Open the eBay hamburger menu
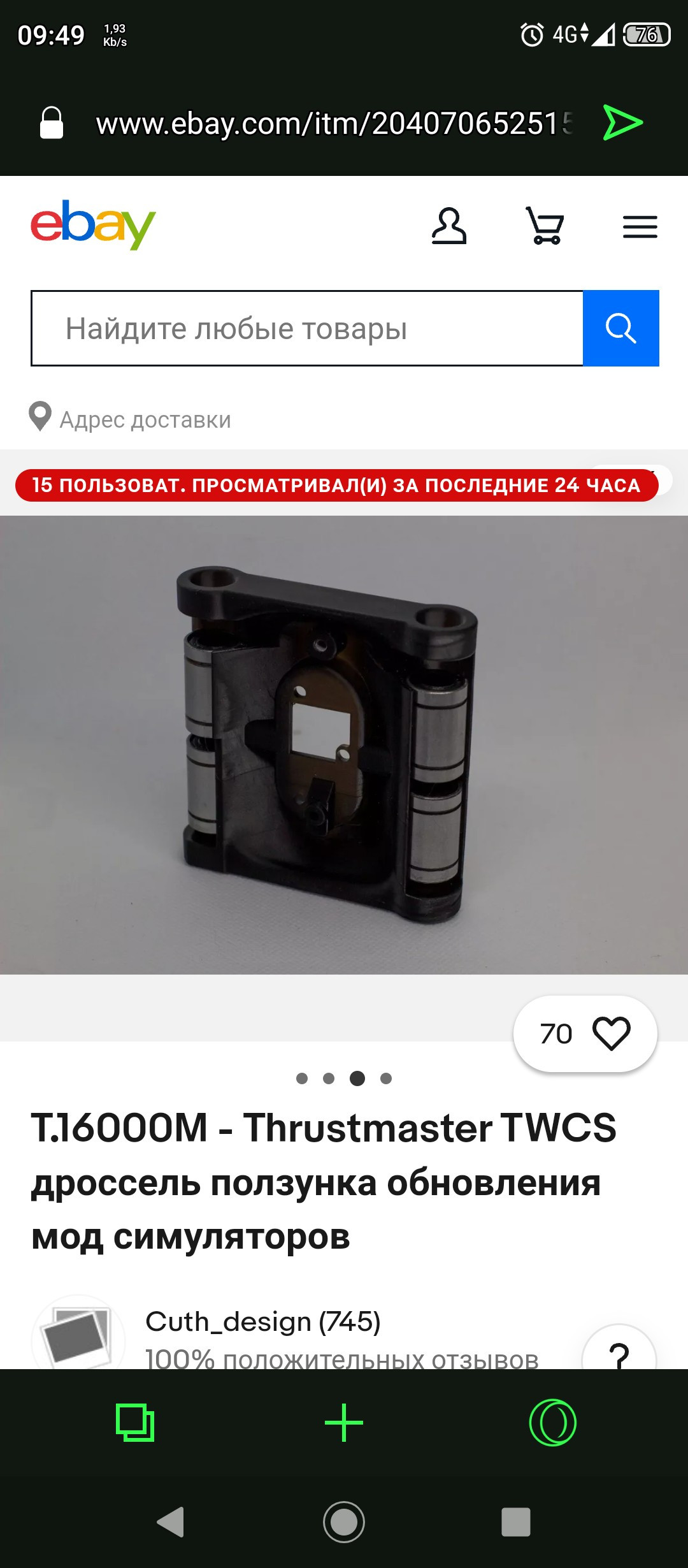The height and width of the screenshot is (1568, 688). (x=640, y=227)
